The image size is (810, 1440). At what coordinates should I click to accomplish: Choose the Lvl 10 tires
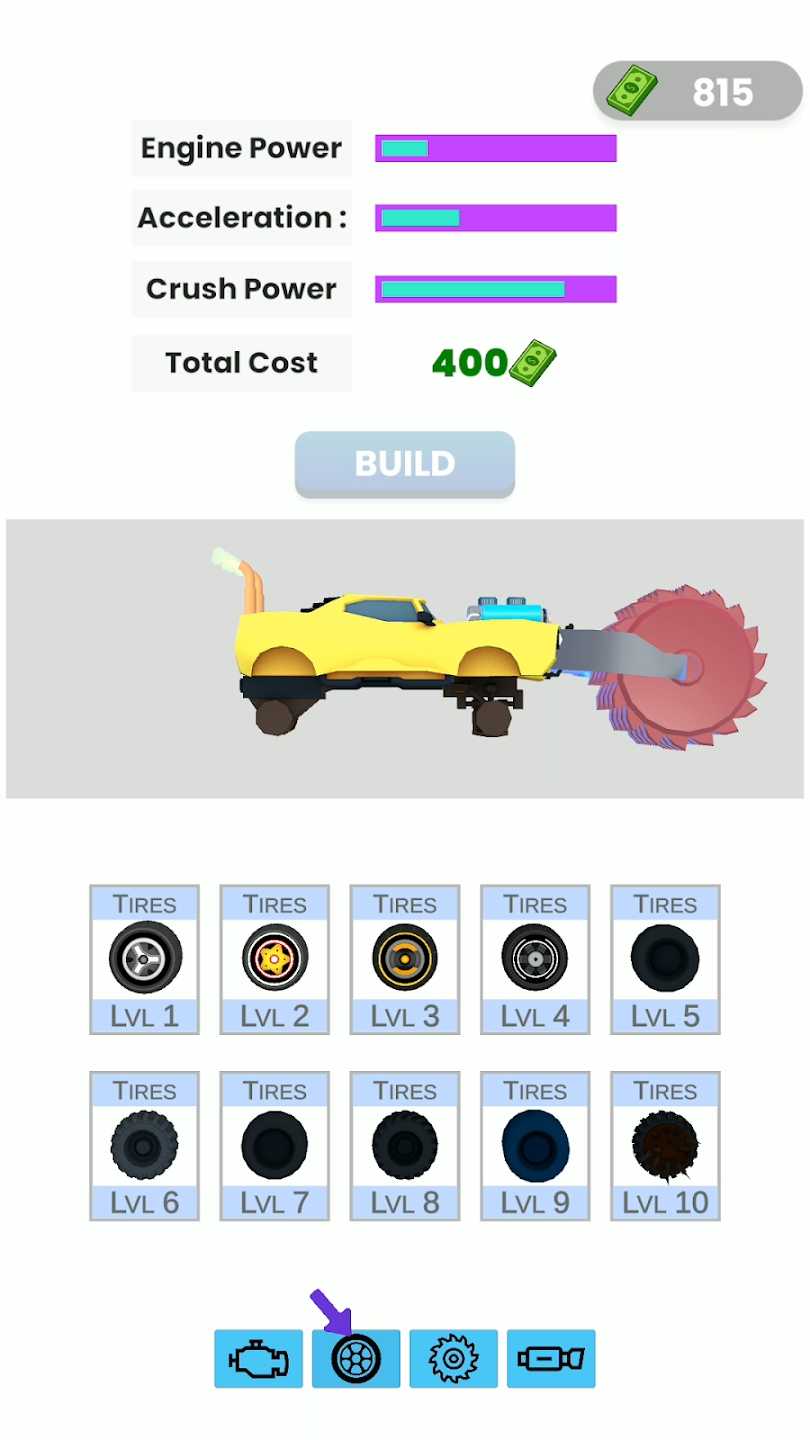(x=664, y=1145)
